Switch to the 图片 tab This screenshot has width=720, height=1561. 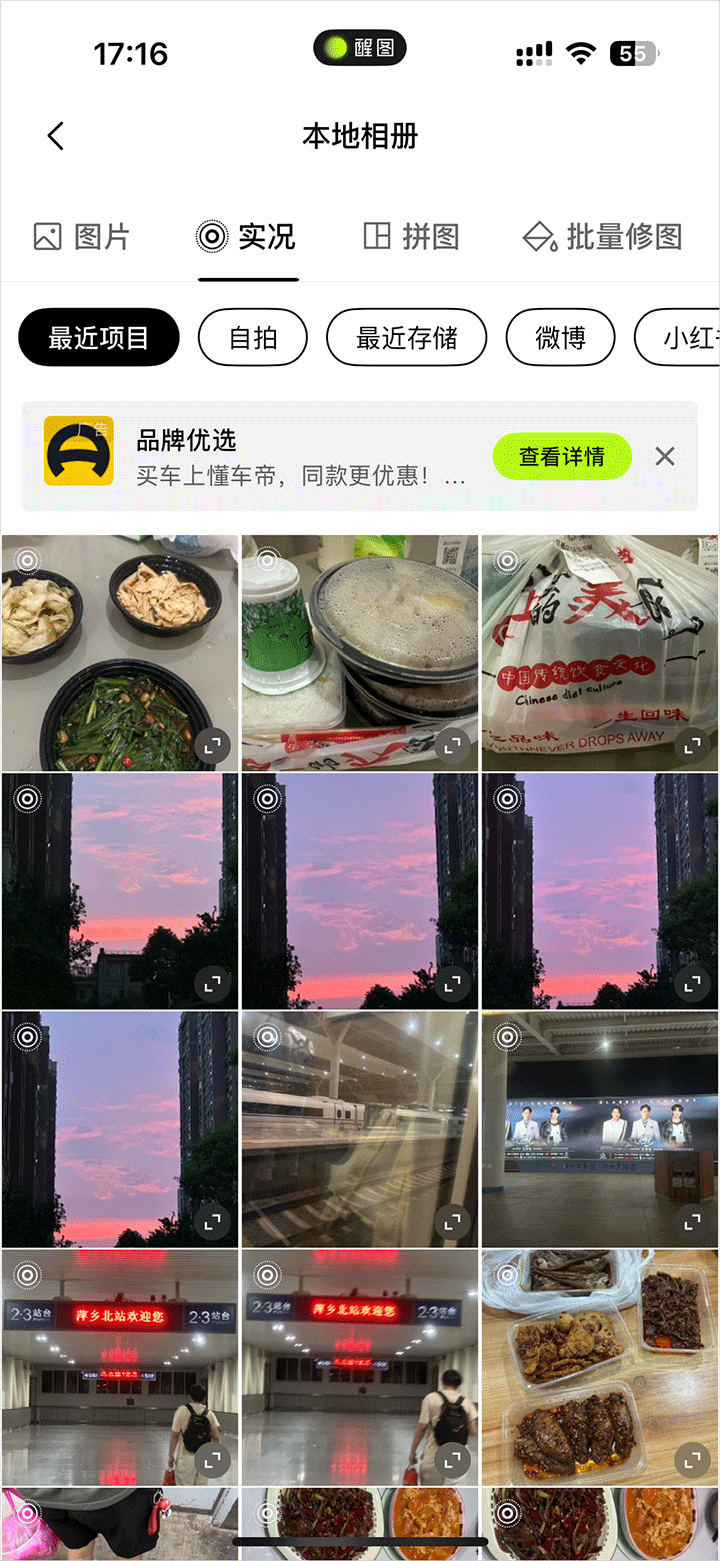pos(82,237)
